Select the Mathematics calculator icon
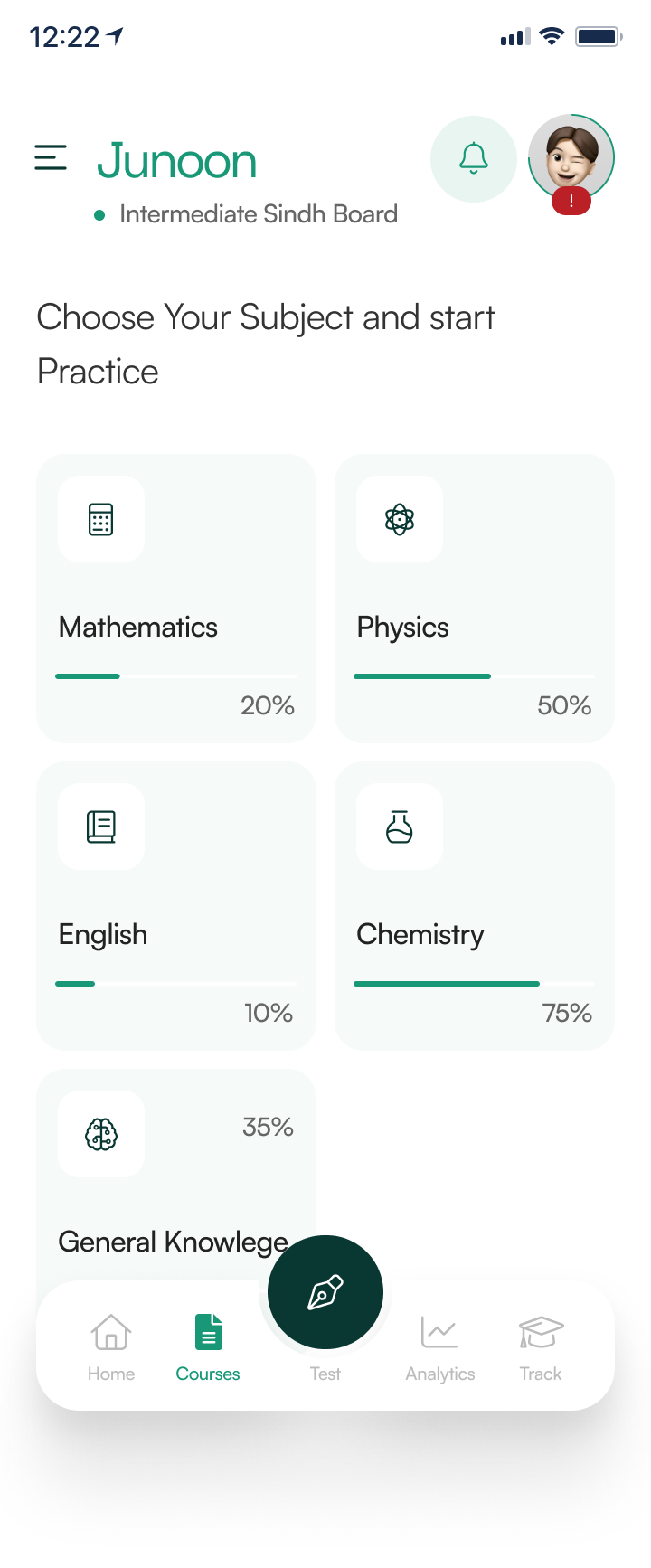The height and width of the screenshot is (1568, 651). tap(100, 519)
